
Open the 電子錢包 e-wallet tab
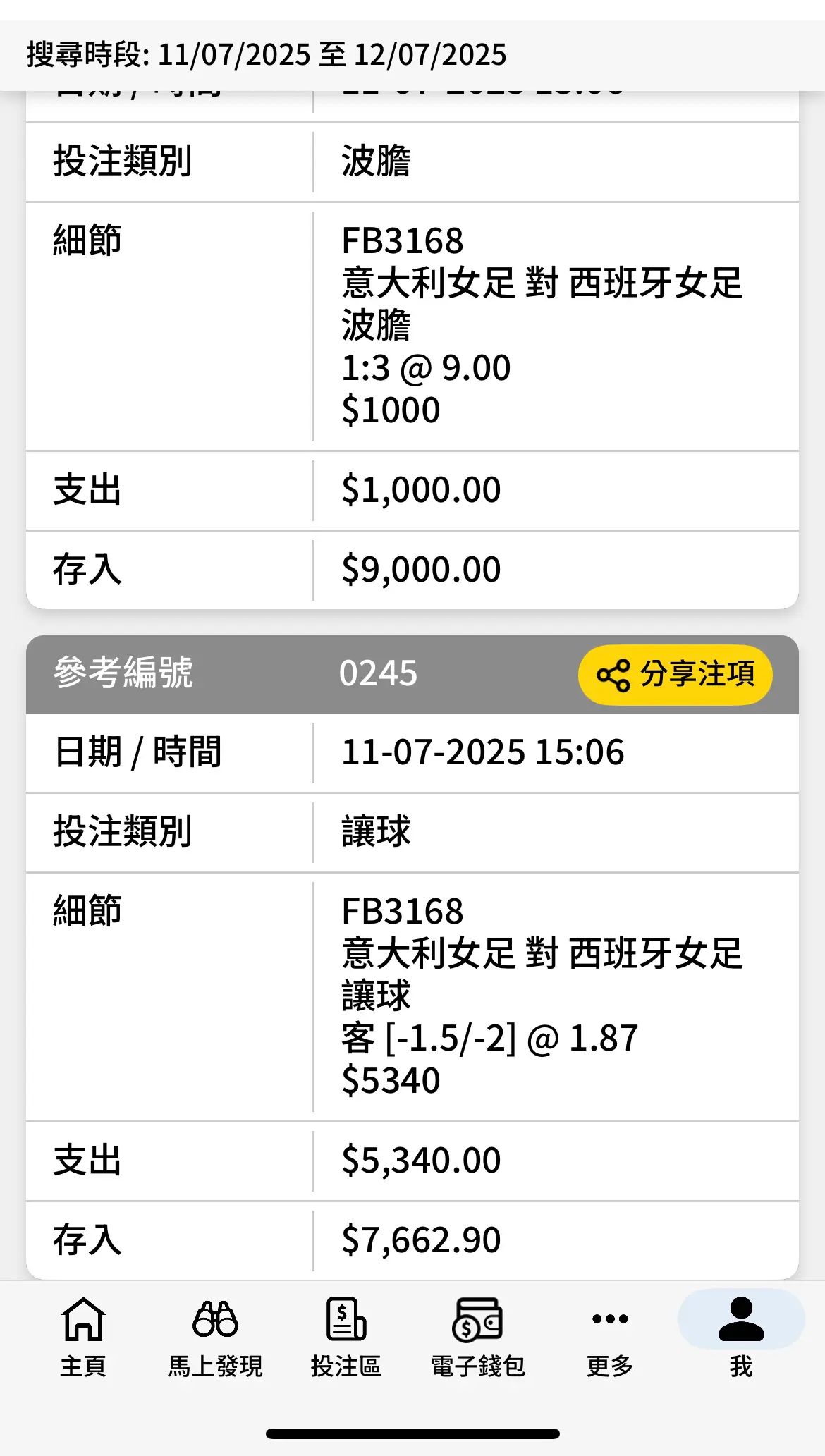[x=477, y=1337]
